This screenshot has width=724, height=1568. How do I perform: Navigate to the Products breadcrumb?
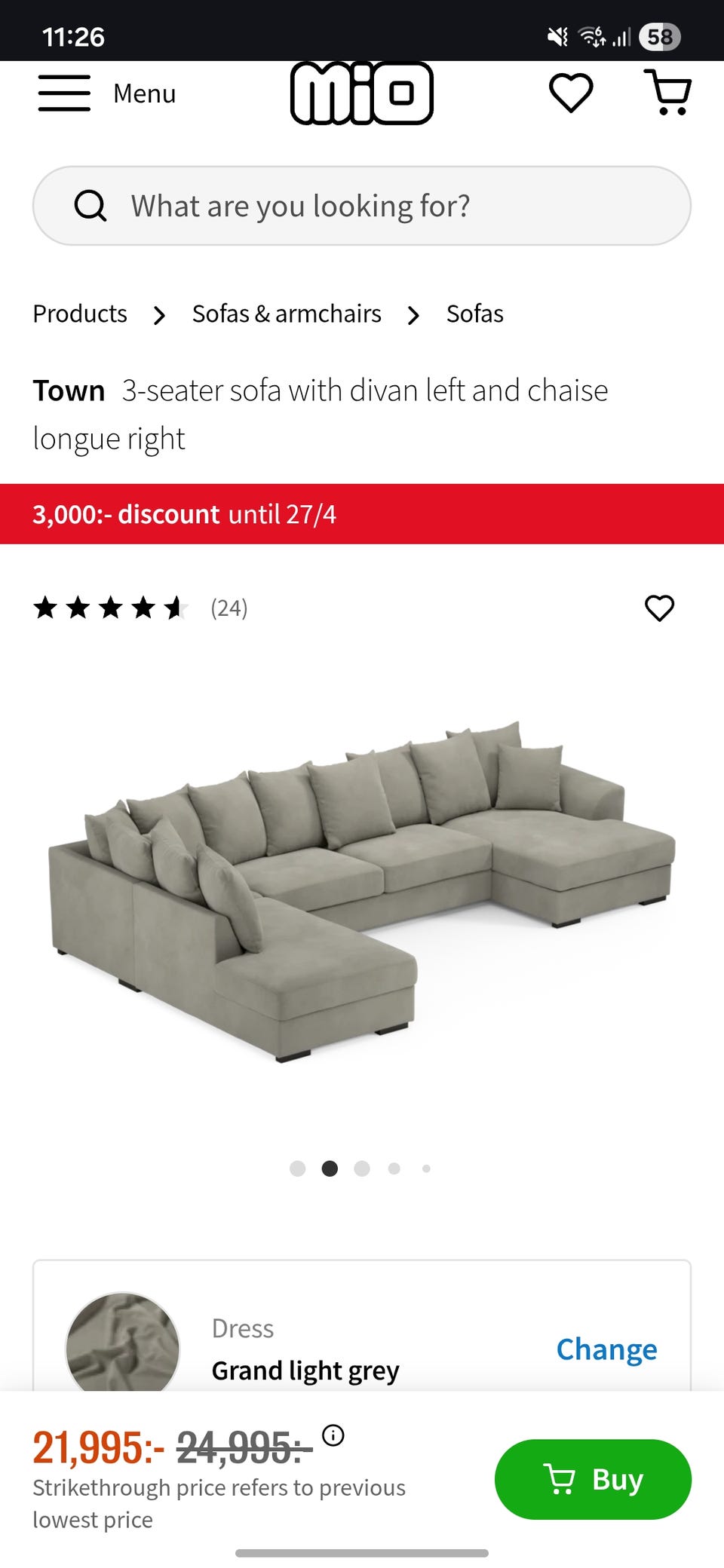[80, 314]
